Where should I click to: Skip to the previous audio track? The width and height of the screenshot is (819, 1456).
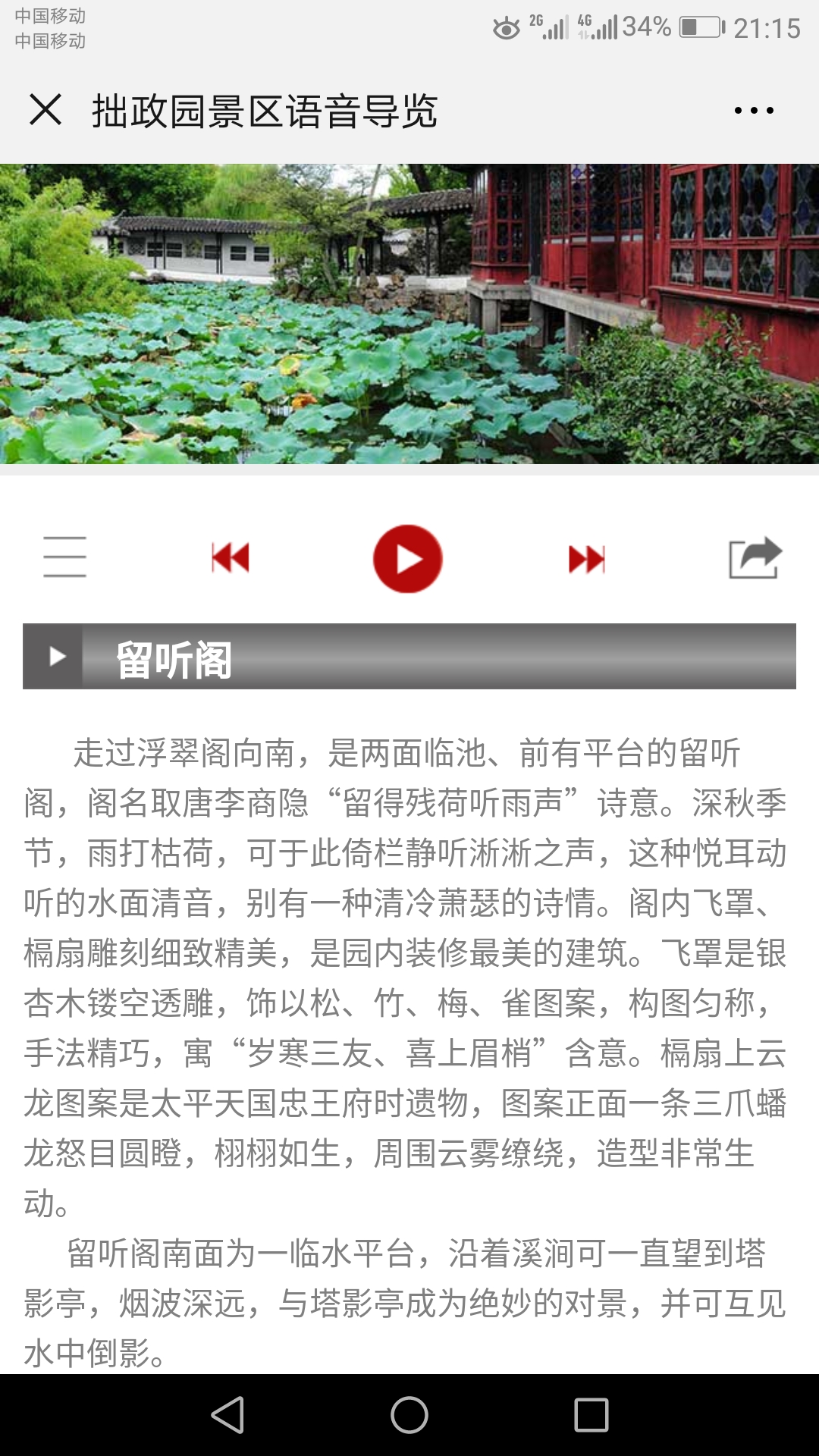231,558
